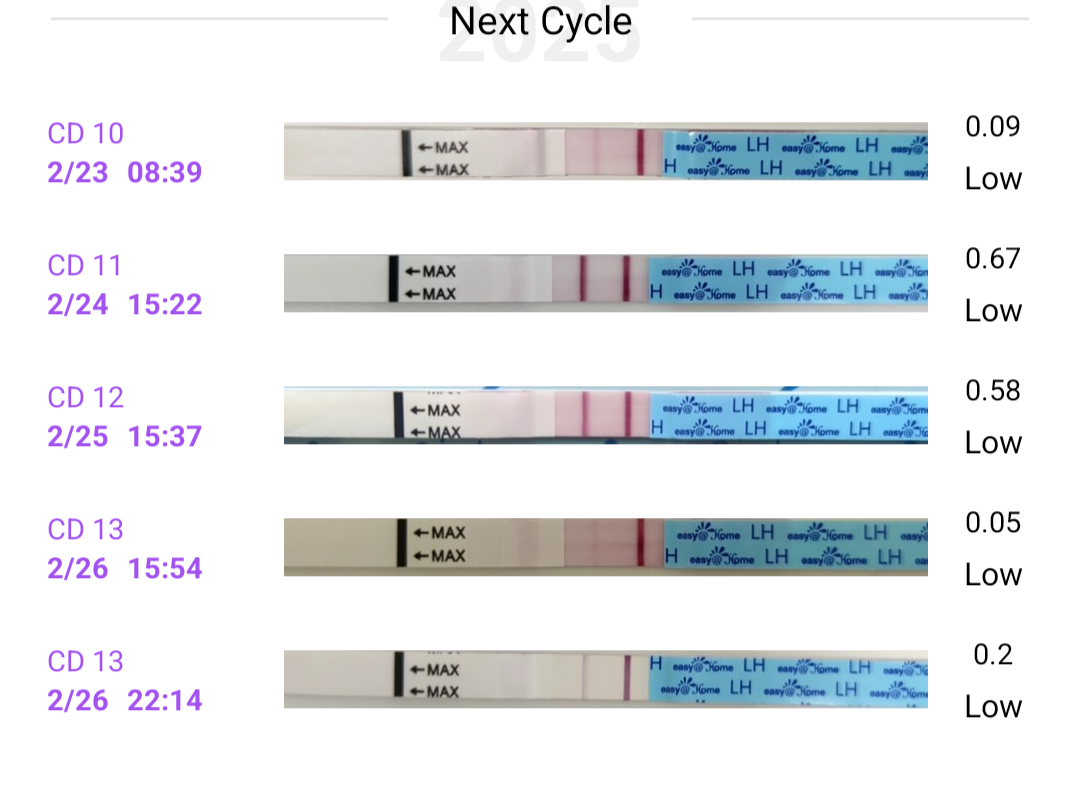The height and width of the screenshot is (802, 1080).
Task: View the CD 12 test strip from 2/25 15:37
Action: pyautogui.click(x=605, y=415)
